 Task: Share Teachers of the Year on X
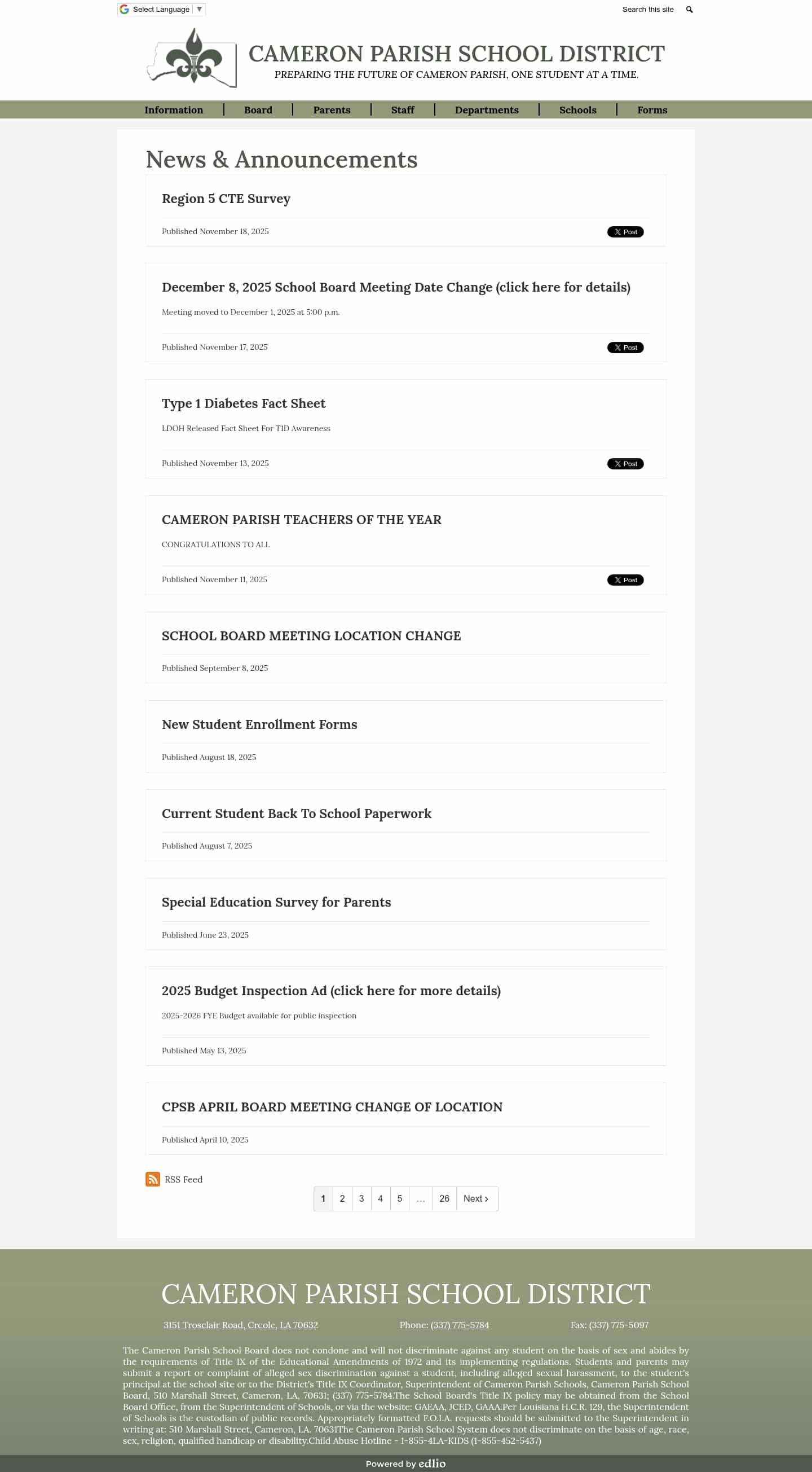point(625,580)
